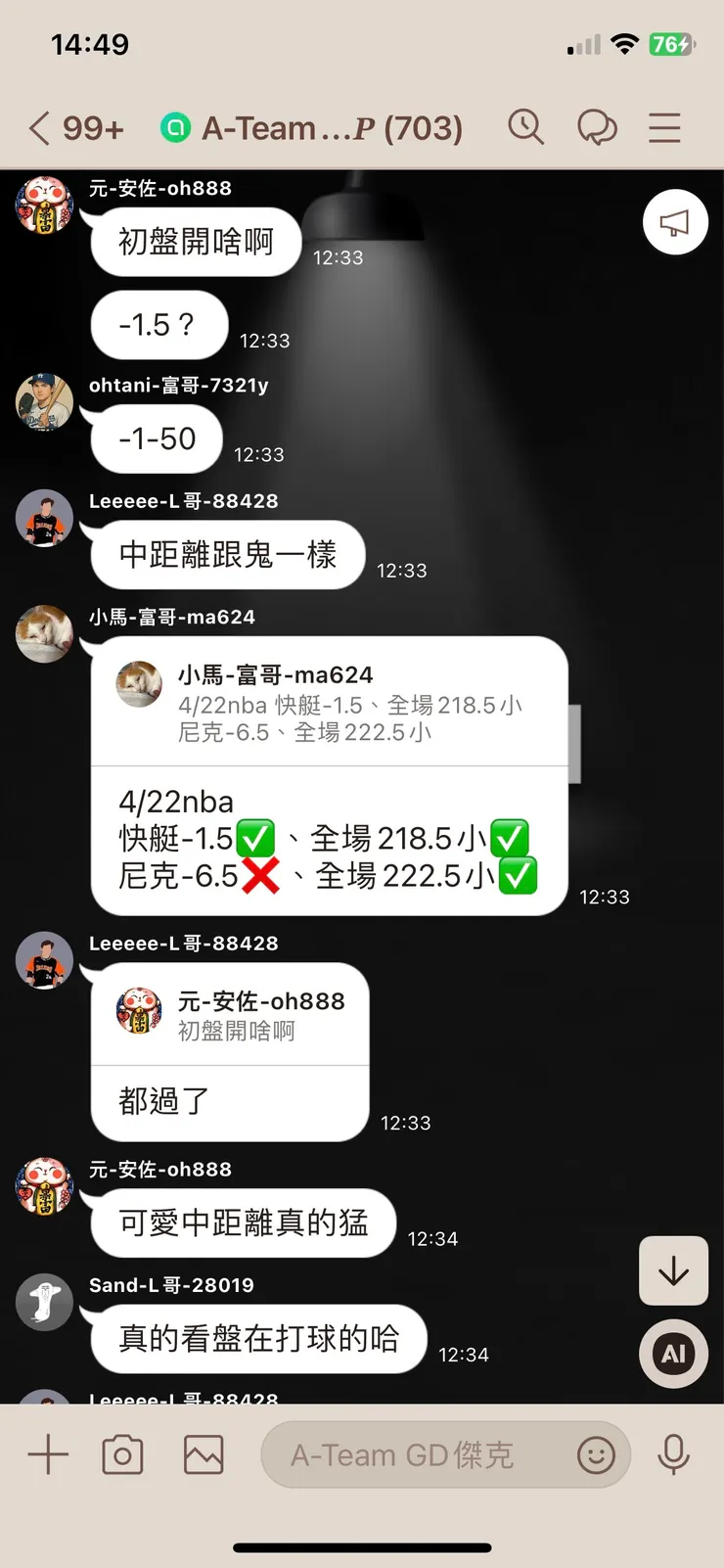Tap the microphone voice message icon
Screen dimensions: 724x1568
tap(675, 1454)
